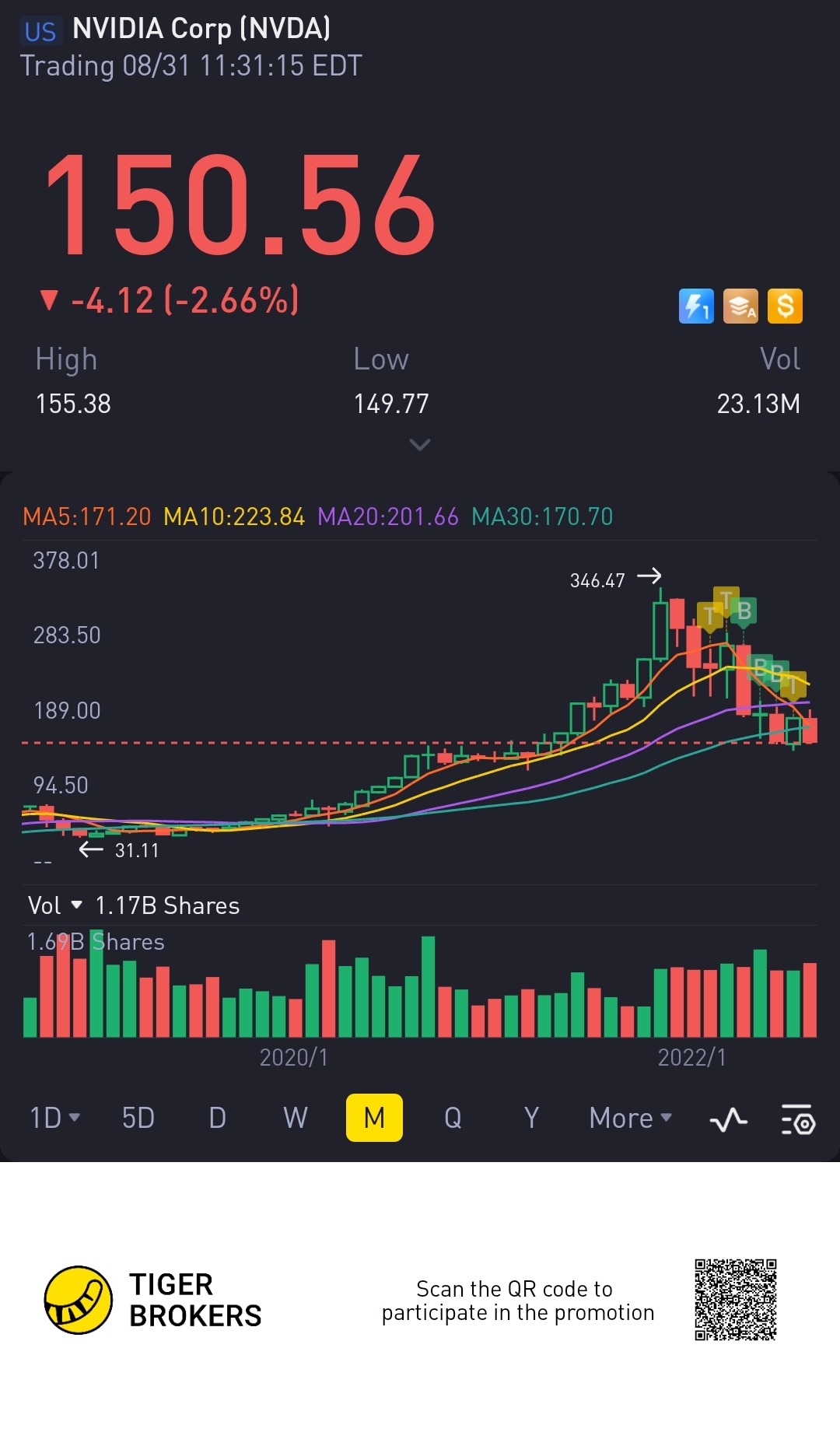Tap the yellow dollar sign icon
This screenshot has width=840, height=1439.
point(785,306)
